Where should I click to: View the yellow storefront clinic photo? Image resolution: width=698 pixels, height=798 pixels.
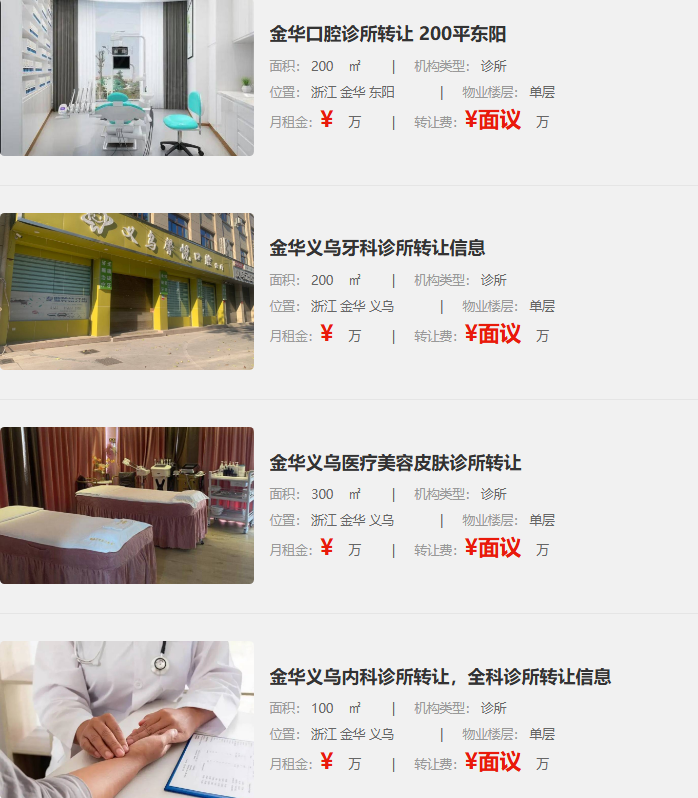[127, 291]
